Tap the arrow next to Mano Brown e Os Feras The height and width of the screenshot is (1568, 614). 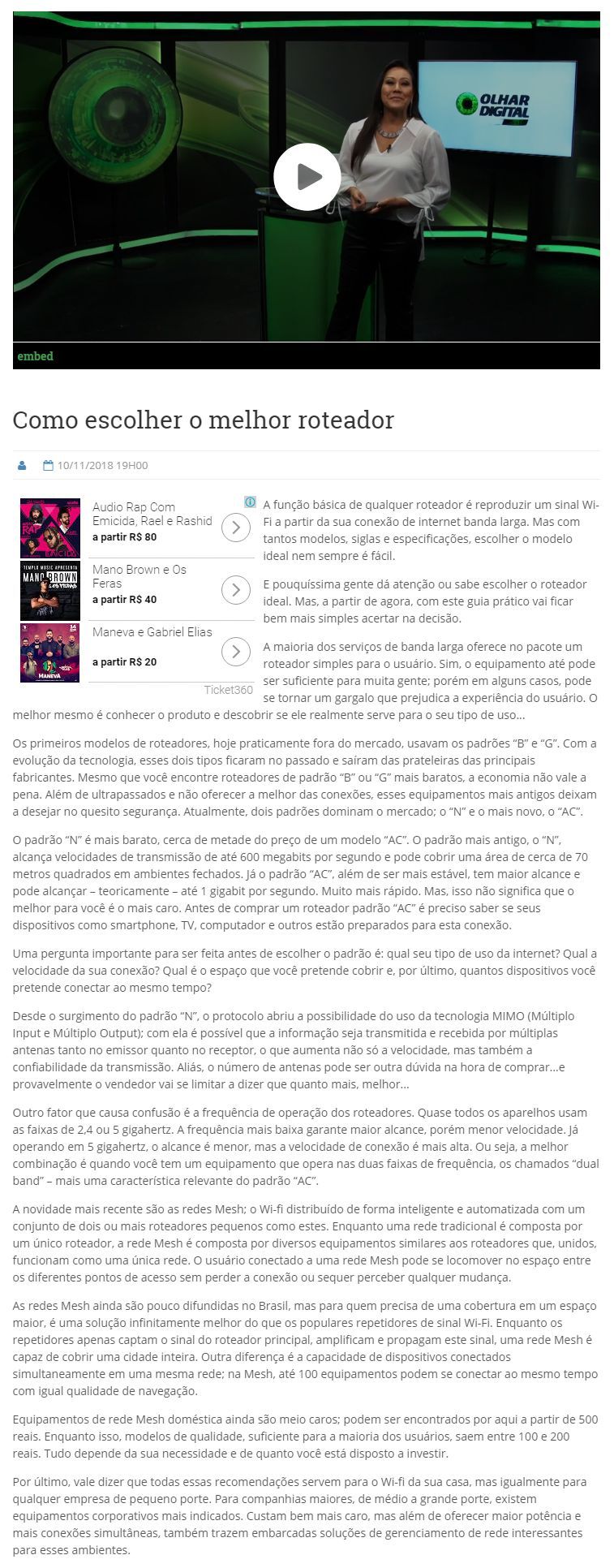coord(235,589)
